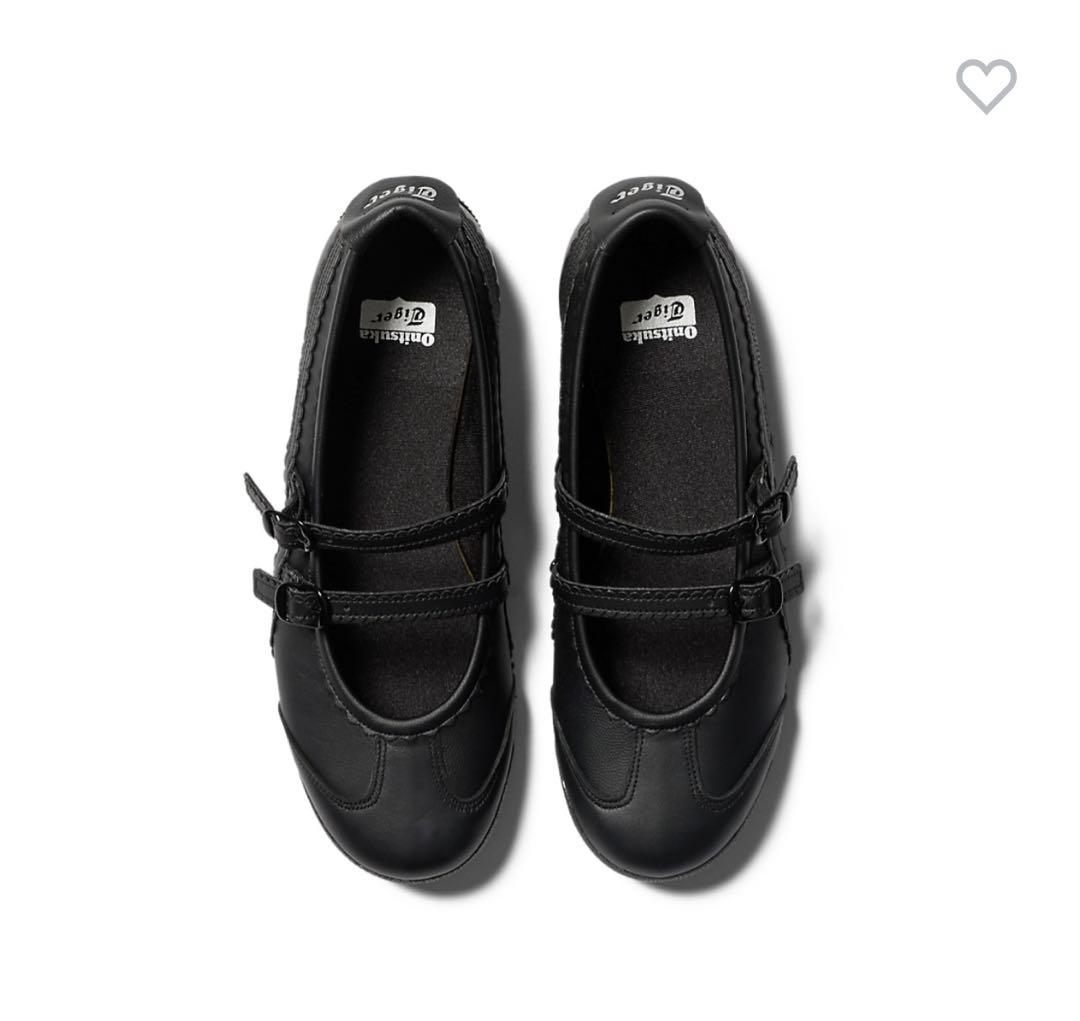Open the black Onitsuka Tiger shoes product image
This screenshot has width=1080, height=1021.
click(x=520, y=530)
